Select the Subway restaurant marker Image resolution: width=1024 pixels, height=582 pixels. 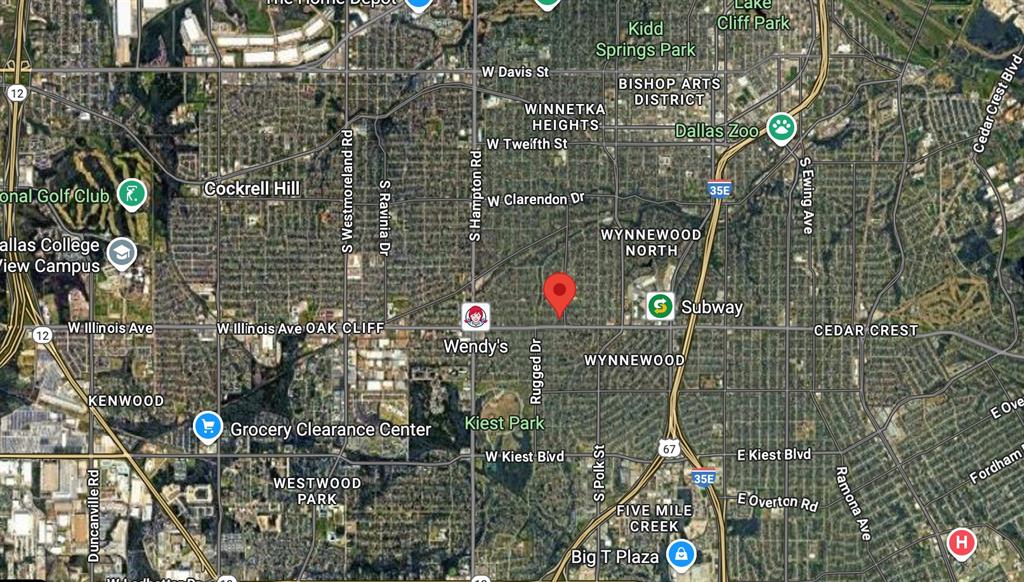pyautogui.click(x=660, y=306)
